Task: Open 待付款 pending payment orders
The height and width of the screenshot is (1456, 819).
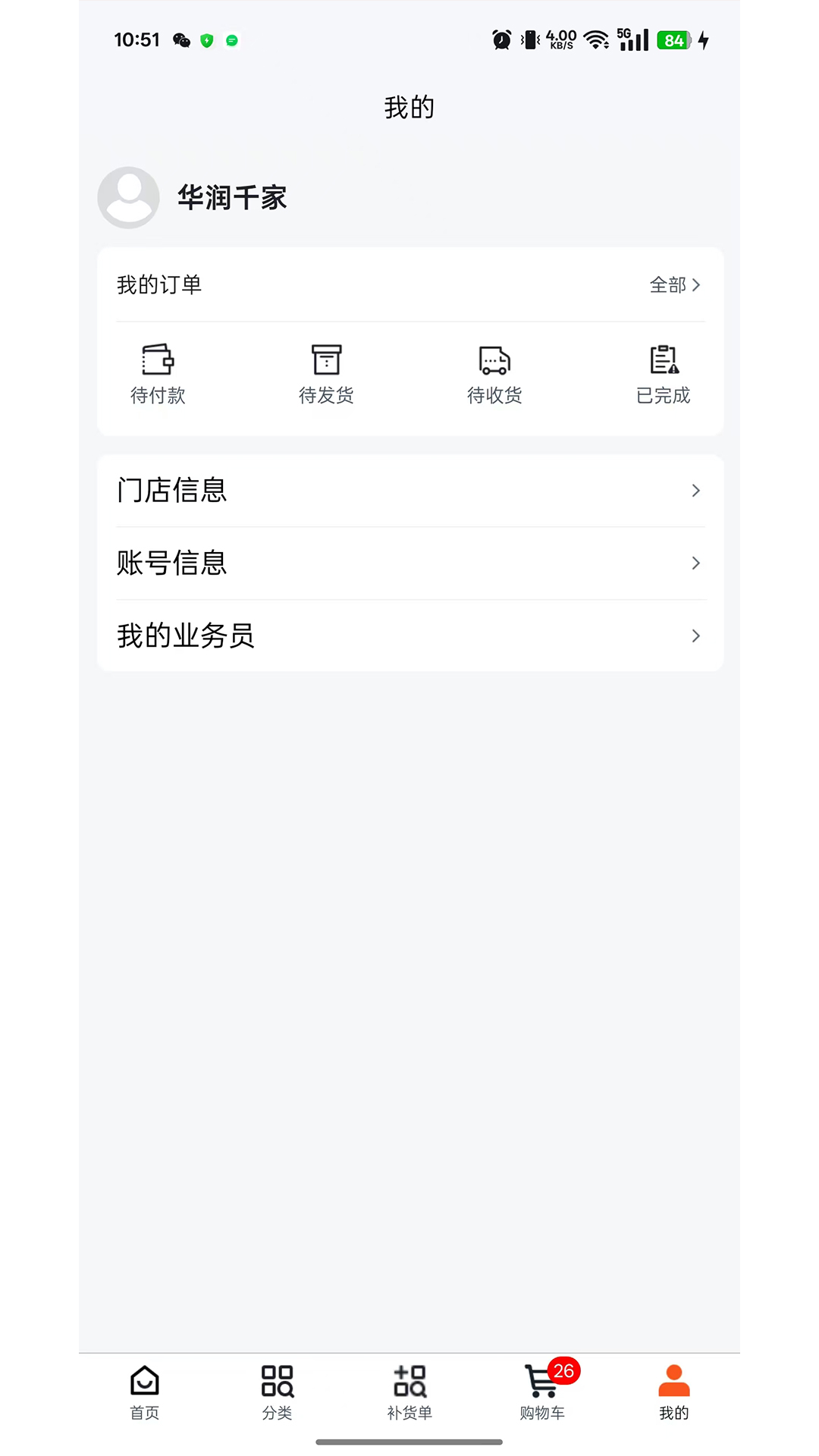Action: click(x=157, y=374)
